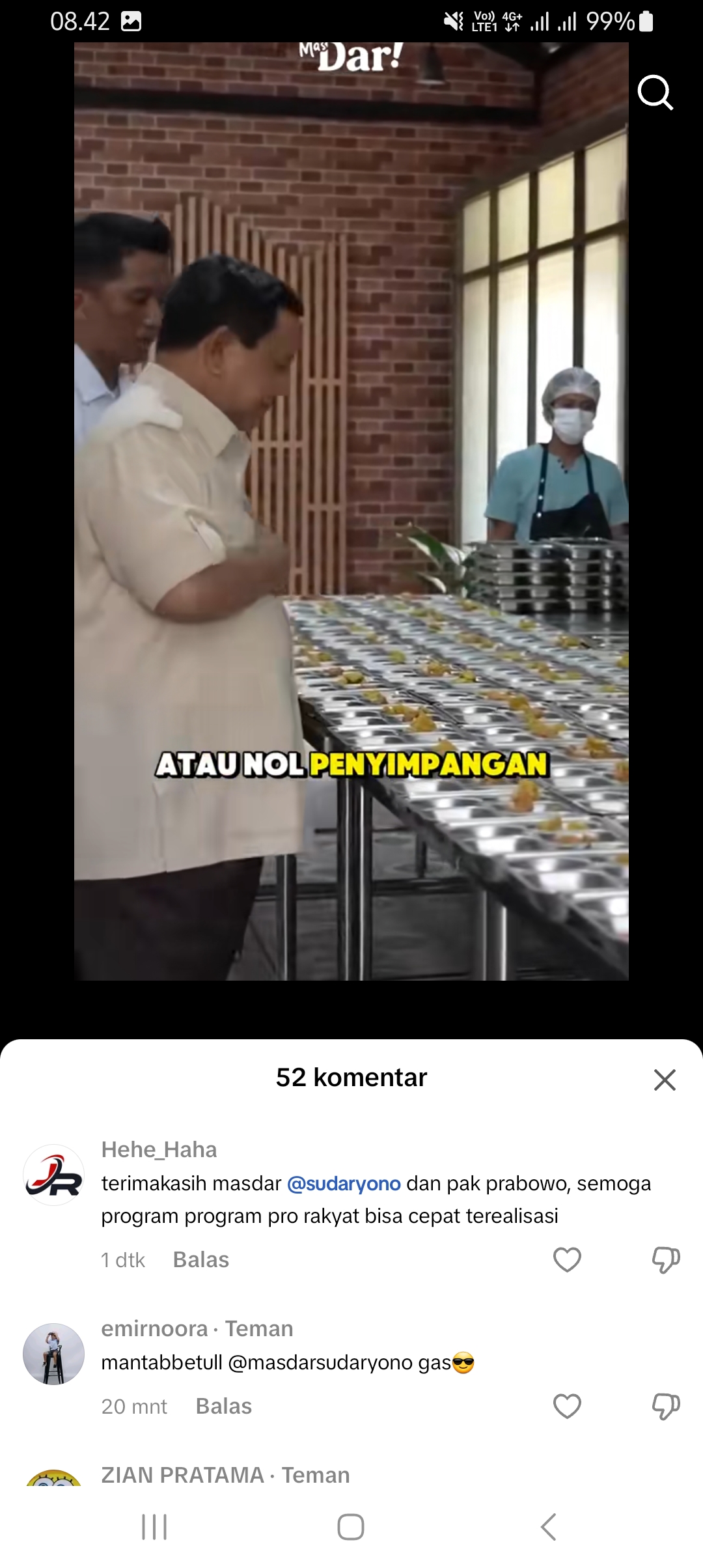
Task: Open Hehe_Haha's profile picture
Action: tap(54, 1175)
